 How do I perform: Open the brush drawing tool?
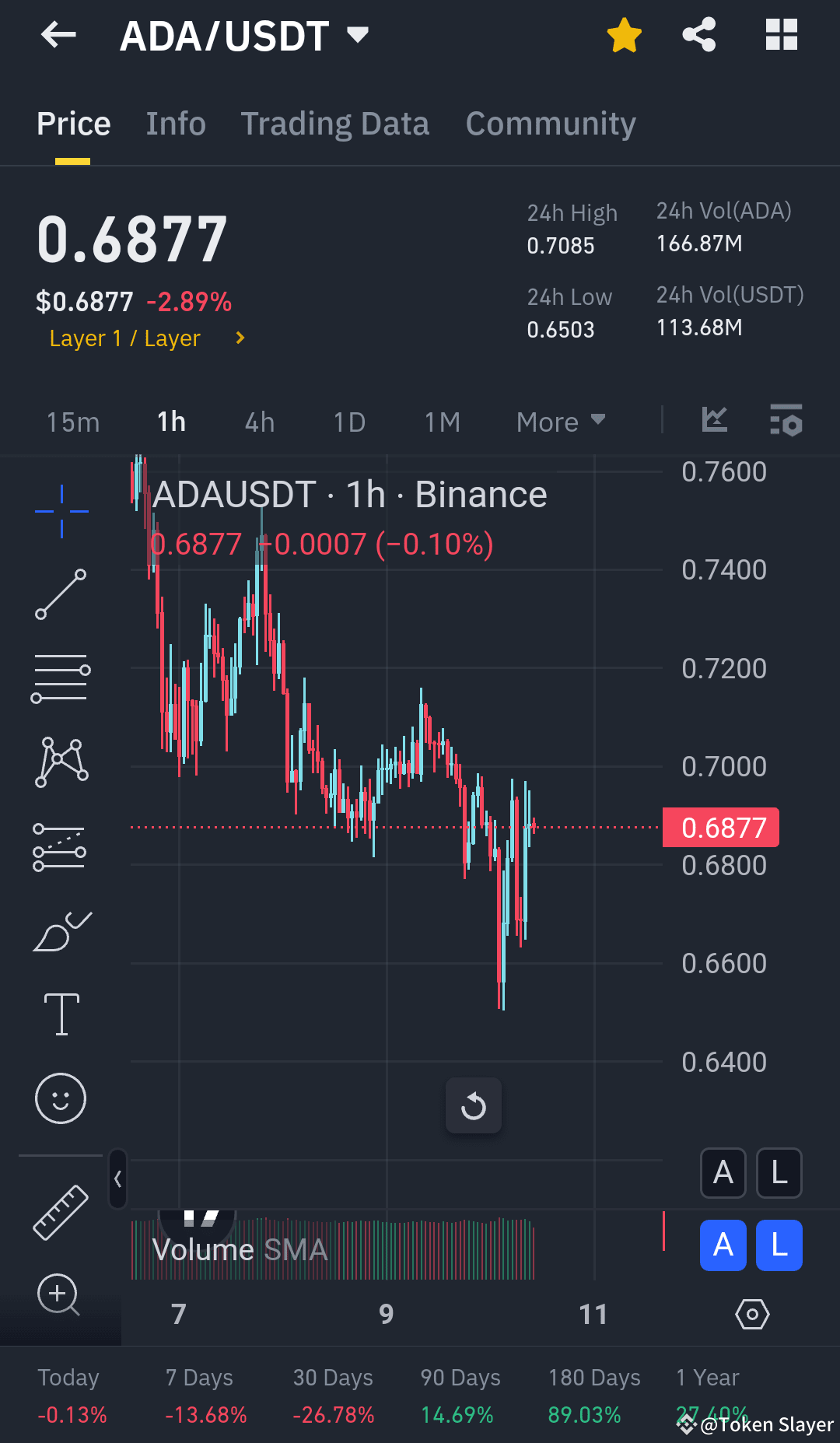point(60,930)
